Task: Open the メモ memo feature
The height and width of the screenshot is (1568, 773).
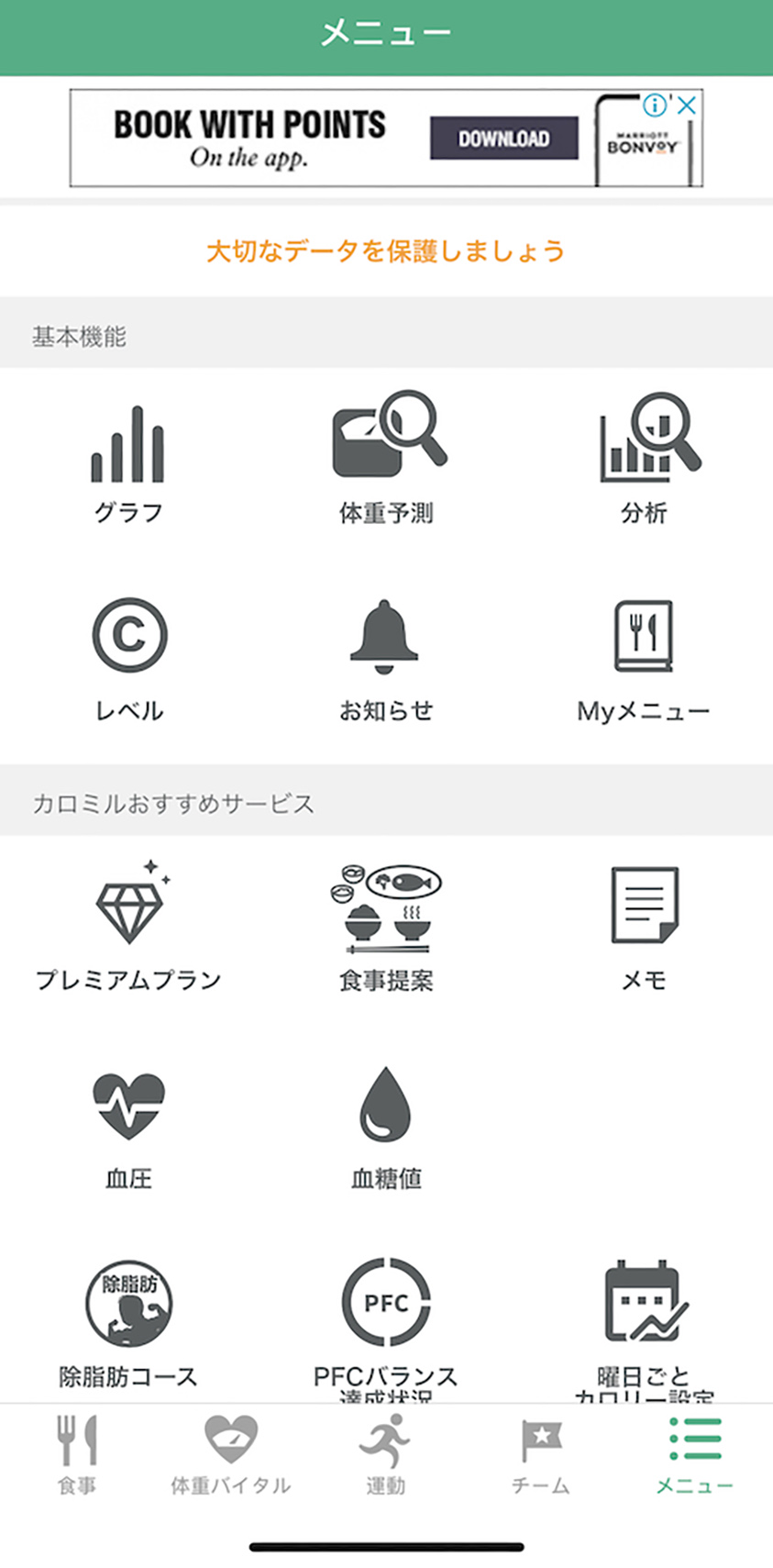Action: click(x=644, y=928)
